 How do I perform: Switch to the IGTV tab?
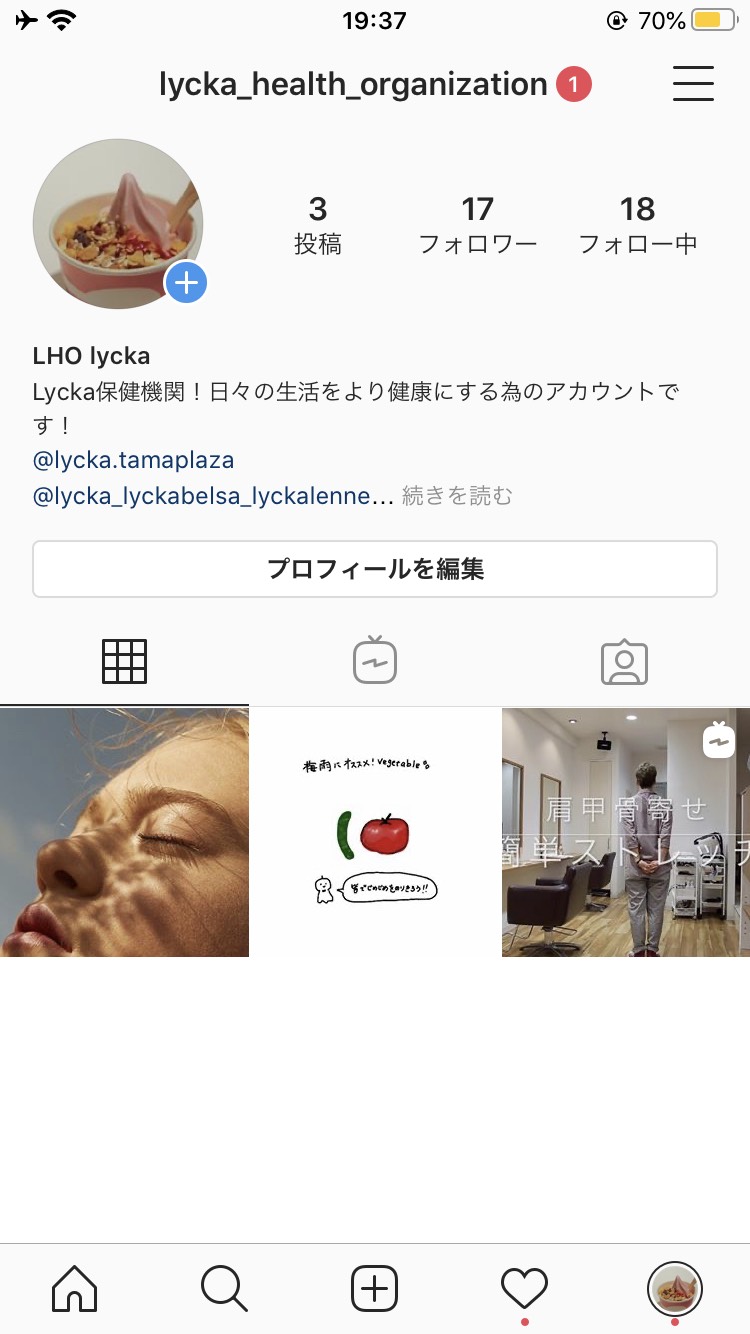pyautogui.click(x=375, y=662)
